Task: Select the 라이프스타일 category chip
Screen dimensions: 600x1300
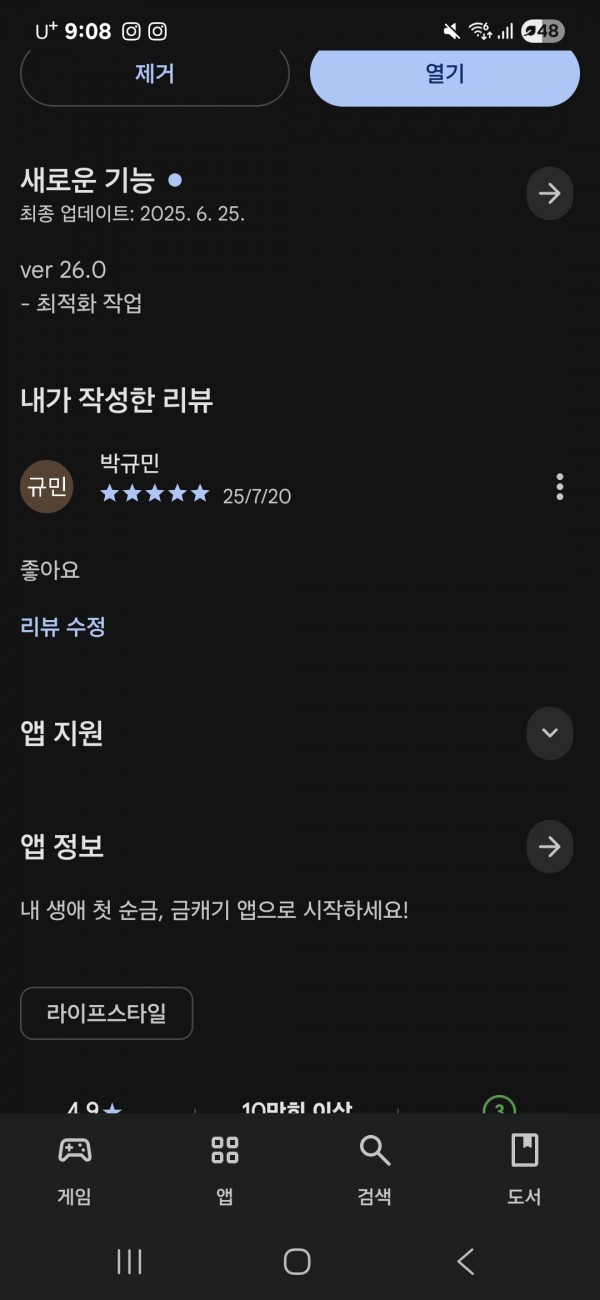Action: pyautogui.click(x=106, y=1013)
